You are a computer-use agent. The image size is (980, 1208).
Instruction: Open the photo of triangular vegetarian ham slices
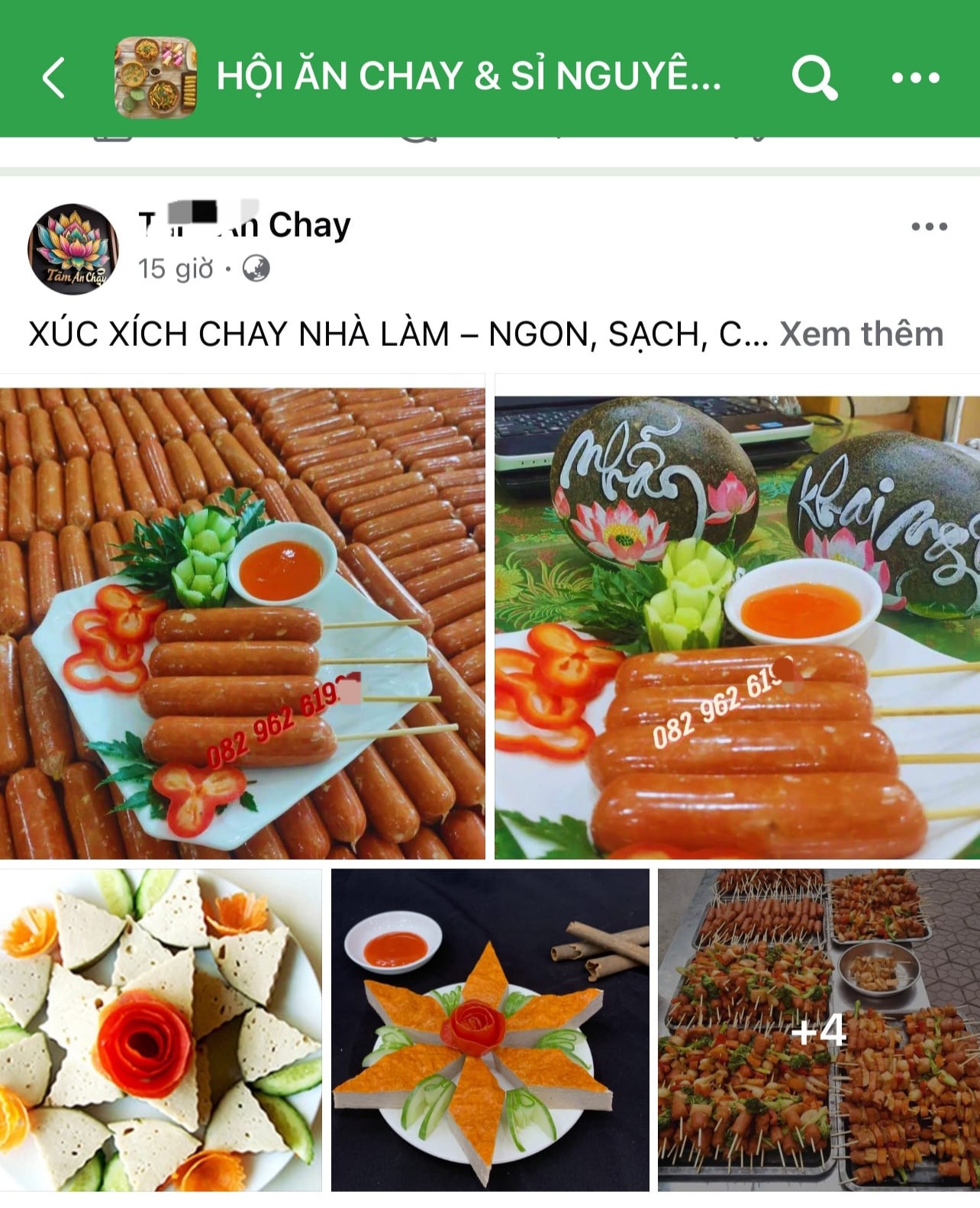pyautogui.click(x=160, y=1029)
